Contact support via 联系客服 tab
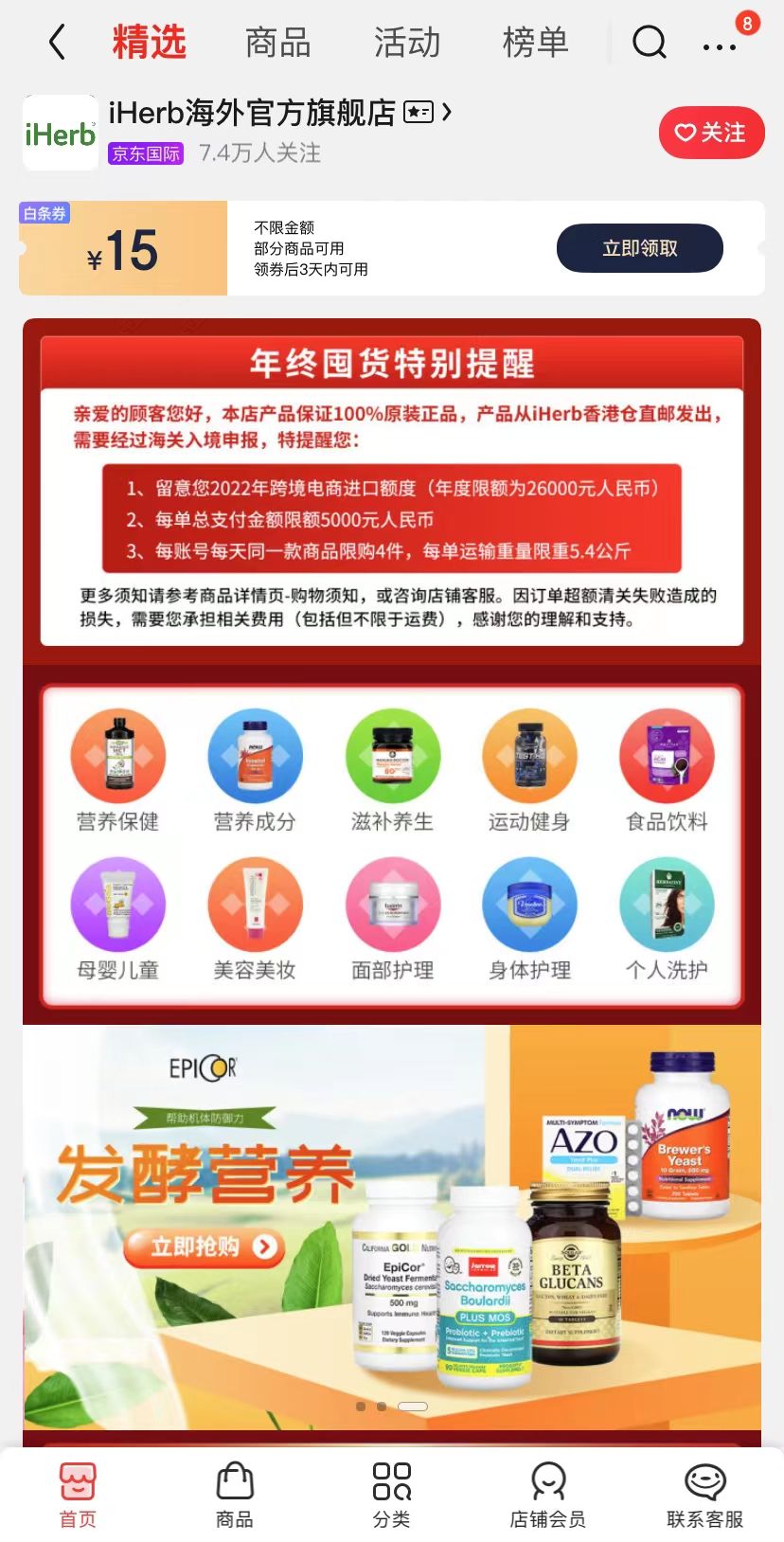 coord(704,1495)
